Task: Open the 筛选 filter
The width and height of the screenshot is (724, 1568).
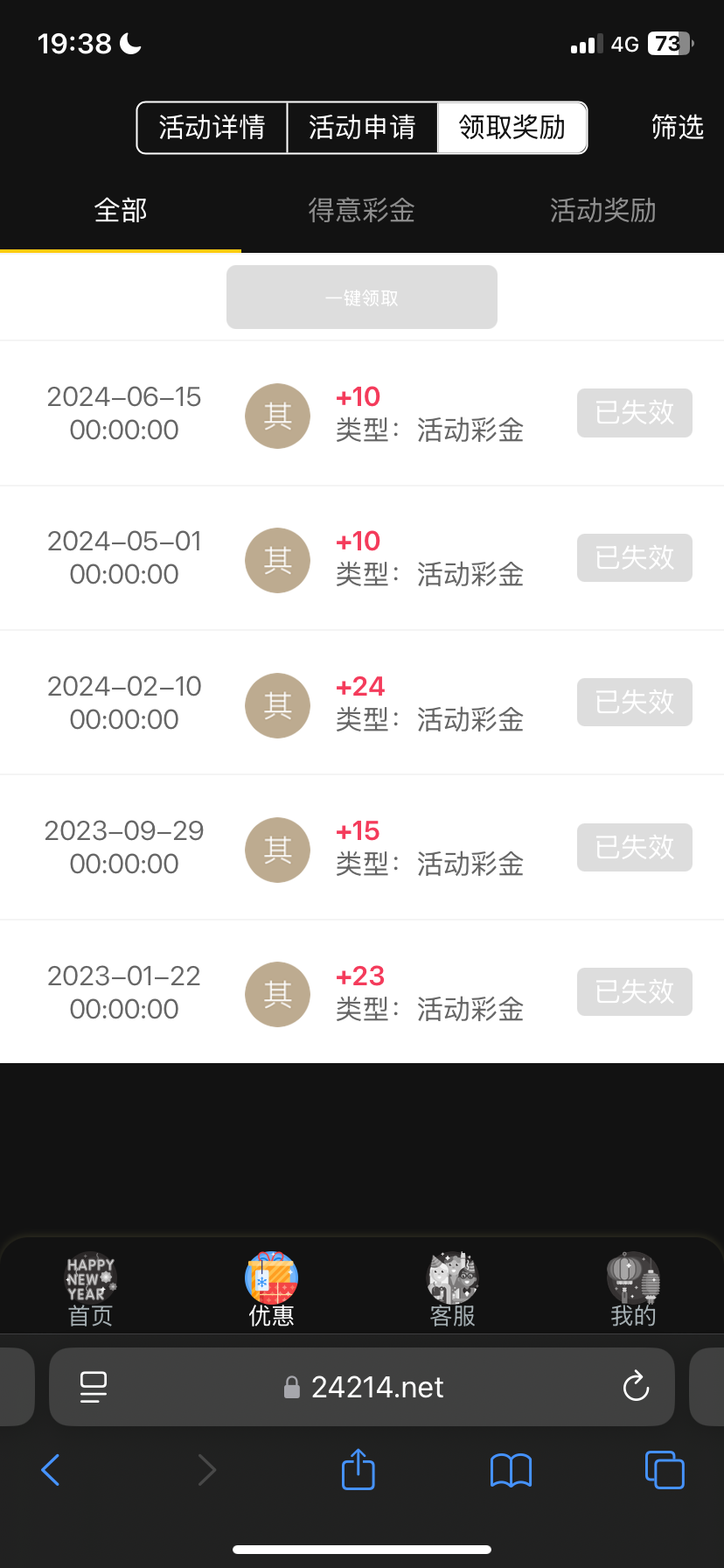Action: (x=677, y=128)
